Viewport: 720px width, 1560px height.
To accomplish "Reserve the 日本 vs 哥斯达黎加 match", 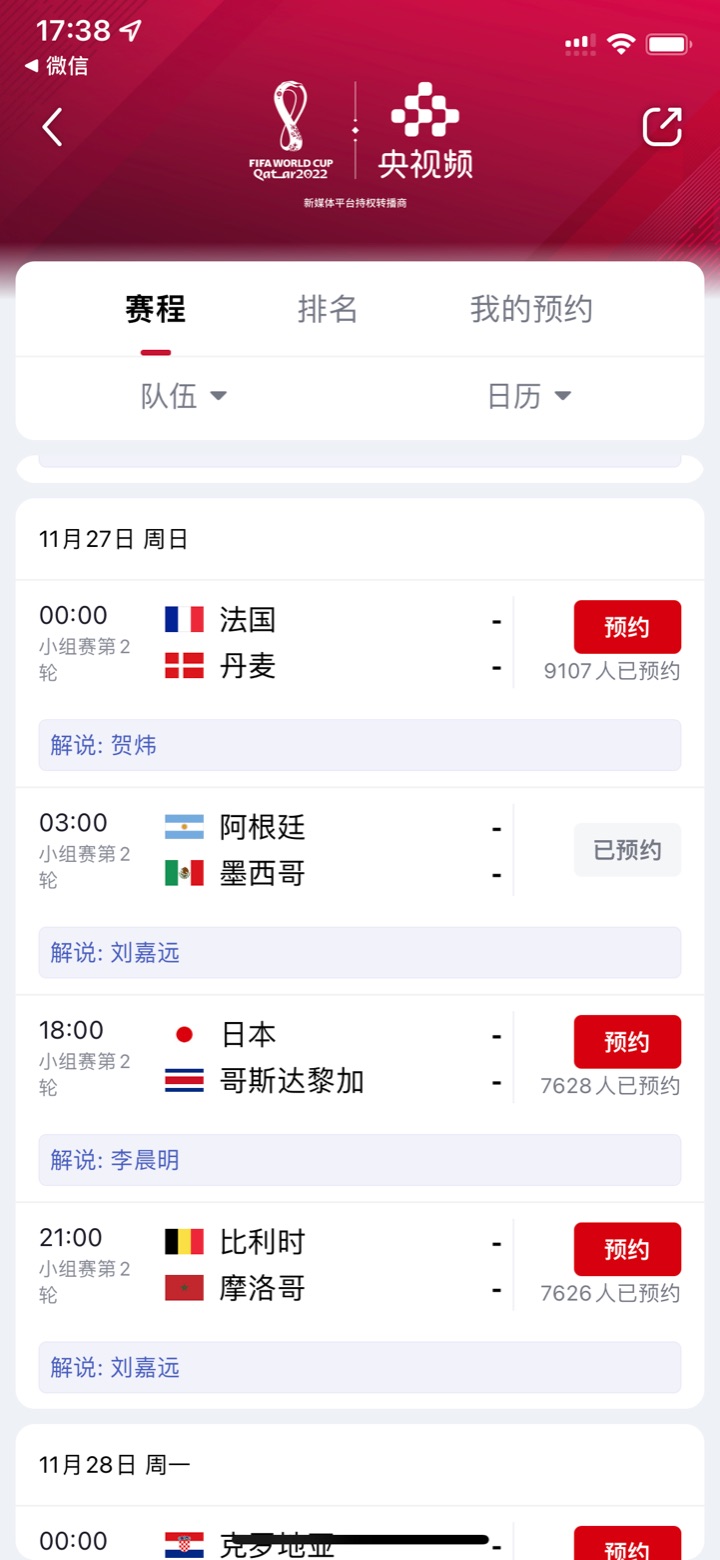I will 627,1042.
